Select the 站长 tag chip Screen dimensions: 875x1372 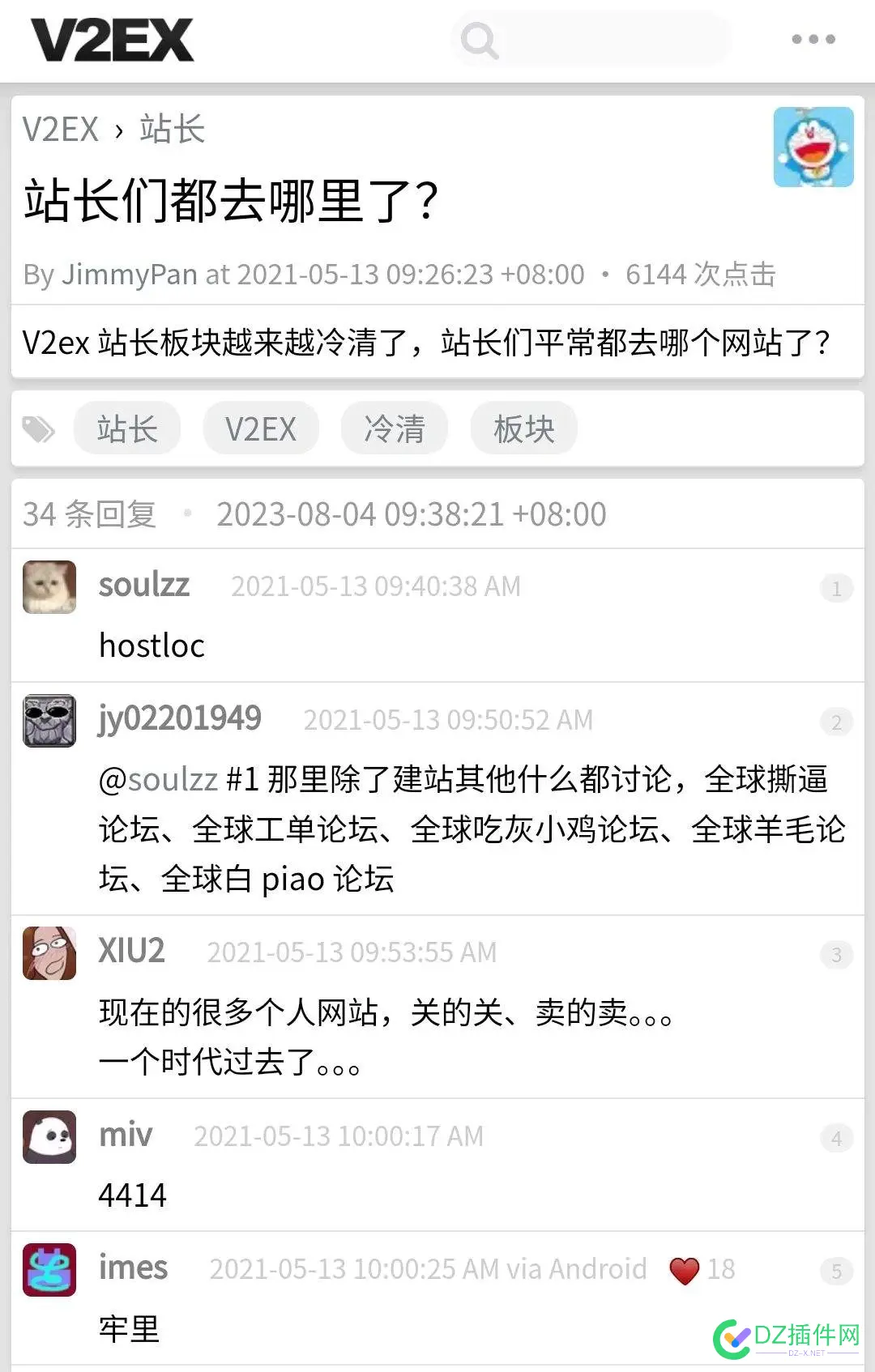(x=127, y=428)
